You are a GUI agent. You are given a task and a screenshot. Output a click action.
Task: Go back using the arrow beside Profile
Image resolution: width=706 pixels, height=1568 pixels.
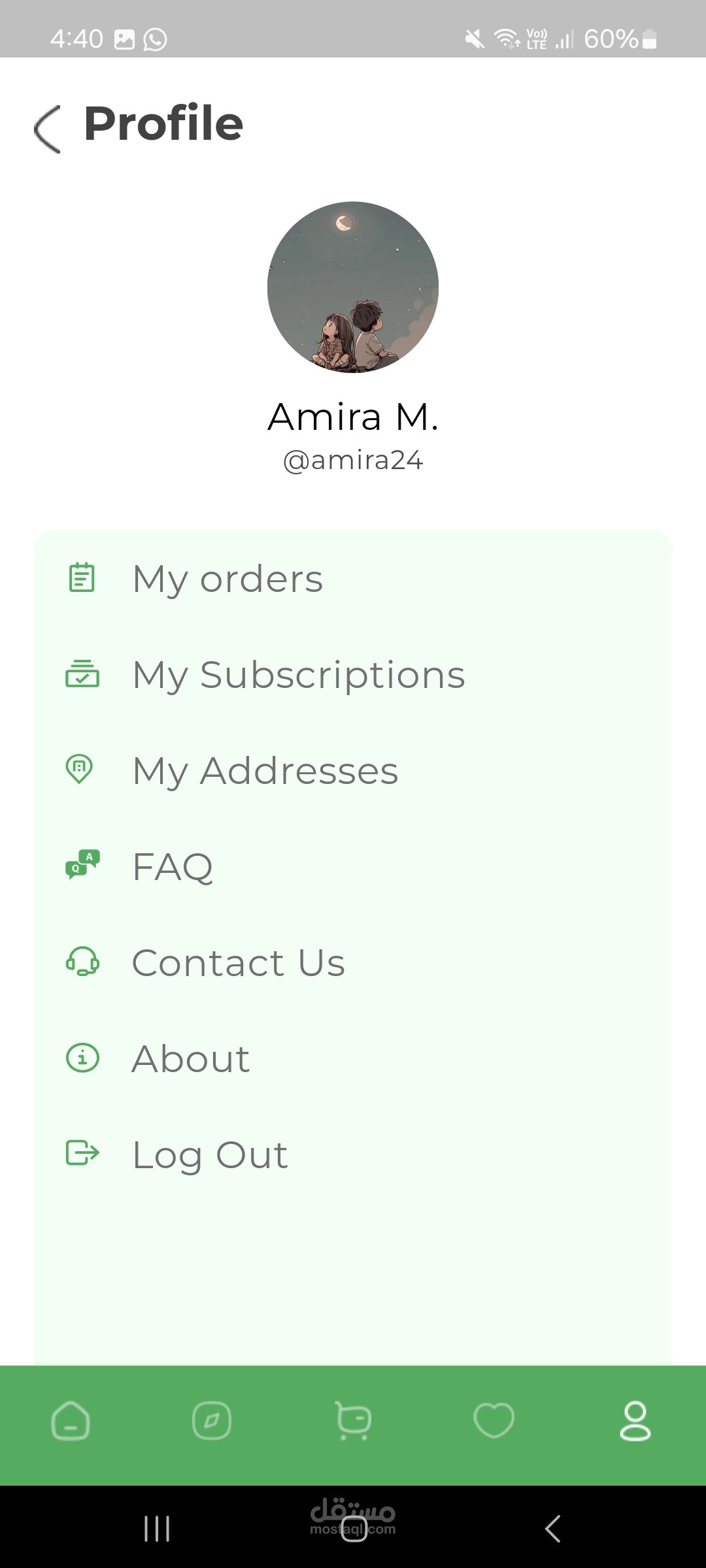pyautogui.click(x=48, y=129)
